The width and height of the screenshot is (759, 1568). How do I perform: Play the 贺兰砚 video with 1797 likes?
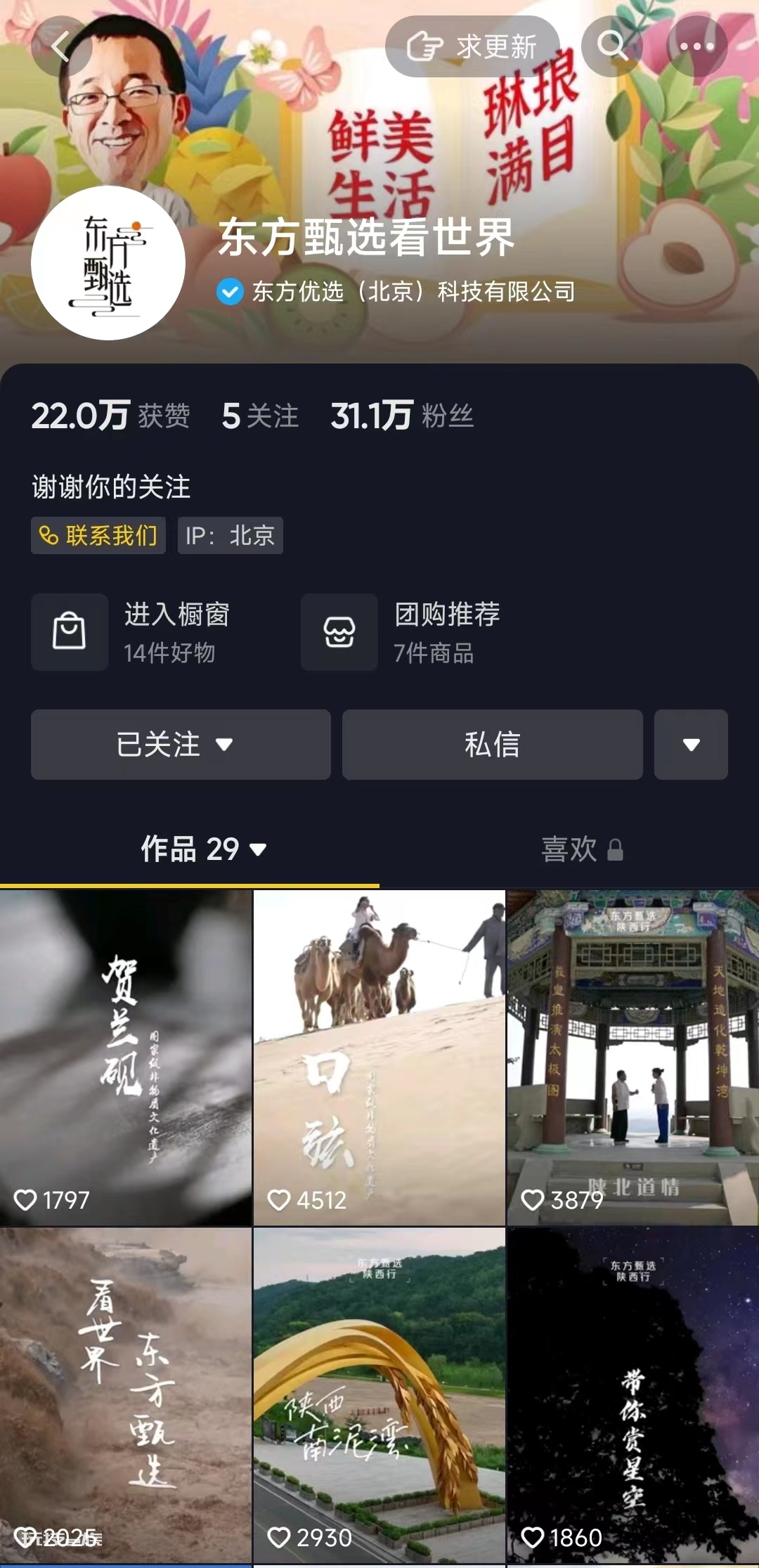point(126,1058)
